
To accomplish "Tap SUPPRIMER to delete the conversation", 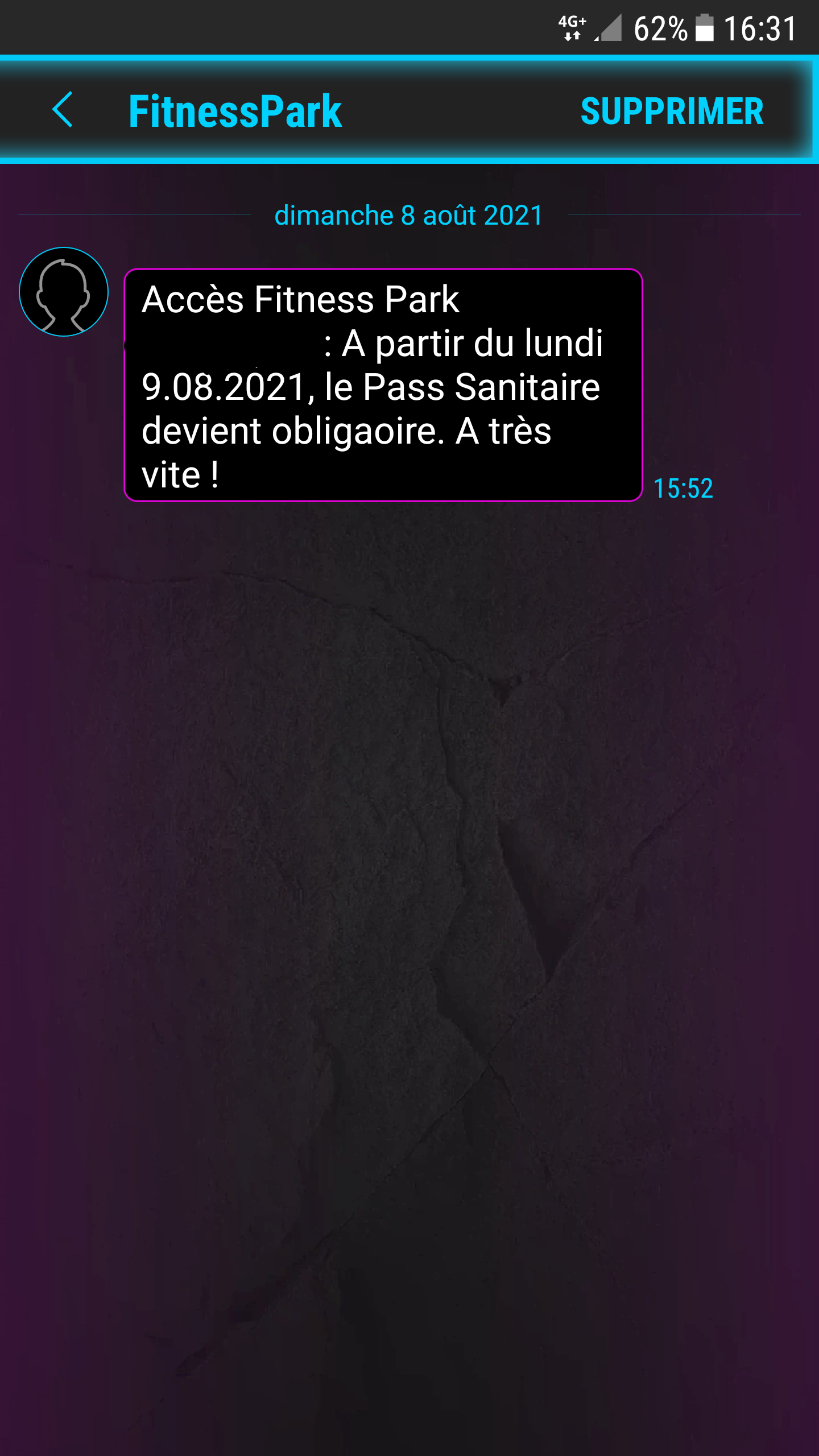I will click(x=672, y=111).
